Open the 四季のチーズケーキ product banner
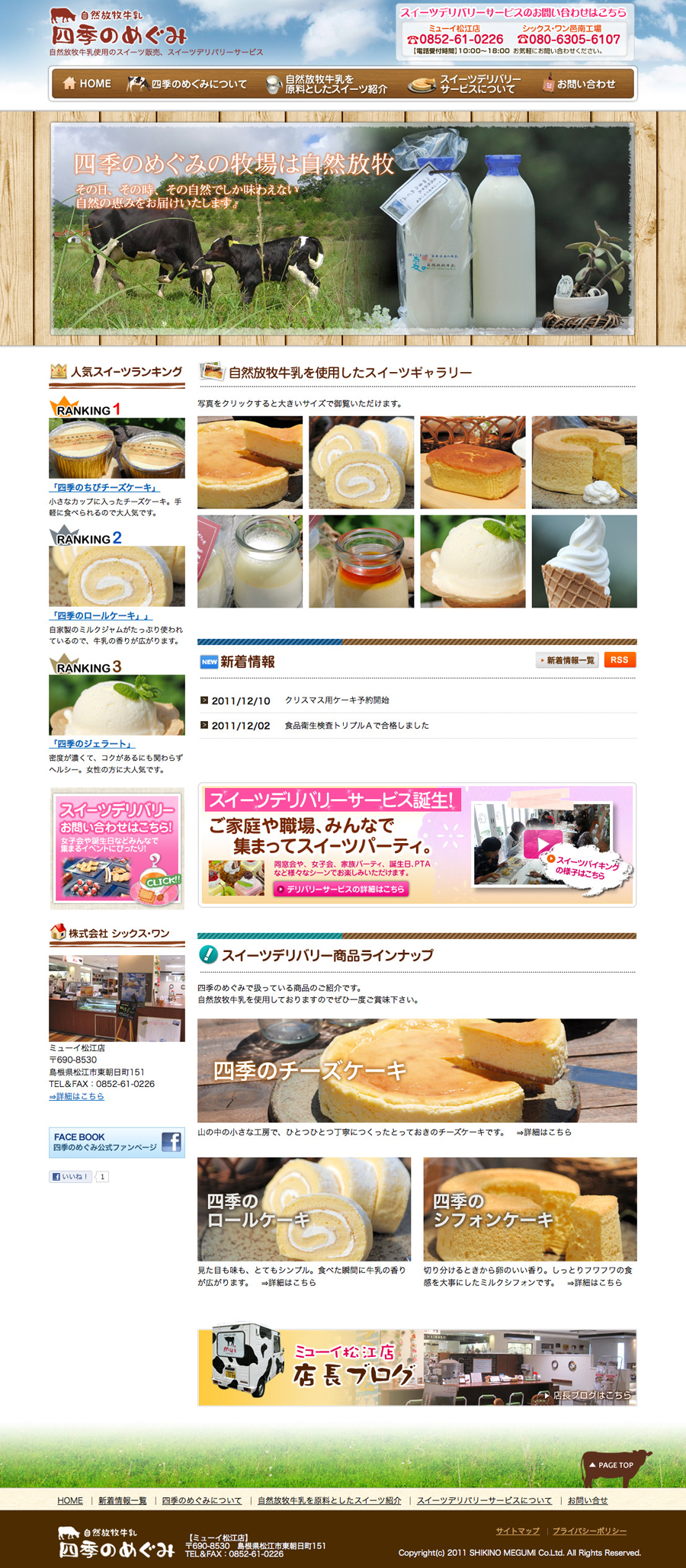The width and height of the screenshot is (686, 1568). (417, 1070)
